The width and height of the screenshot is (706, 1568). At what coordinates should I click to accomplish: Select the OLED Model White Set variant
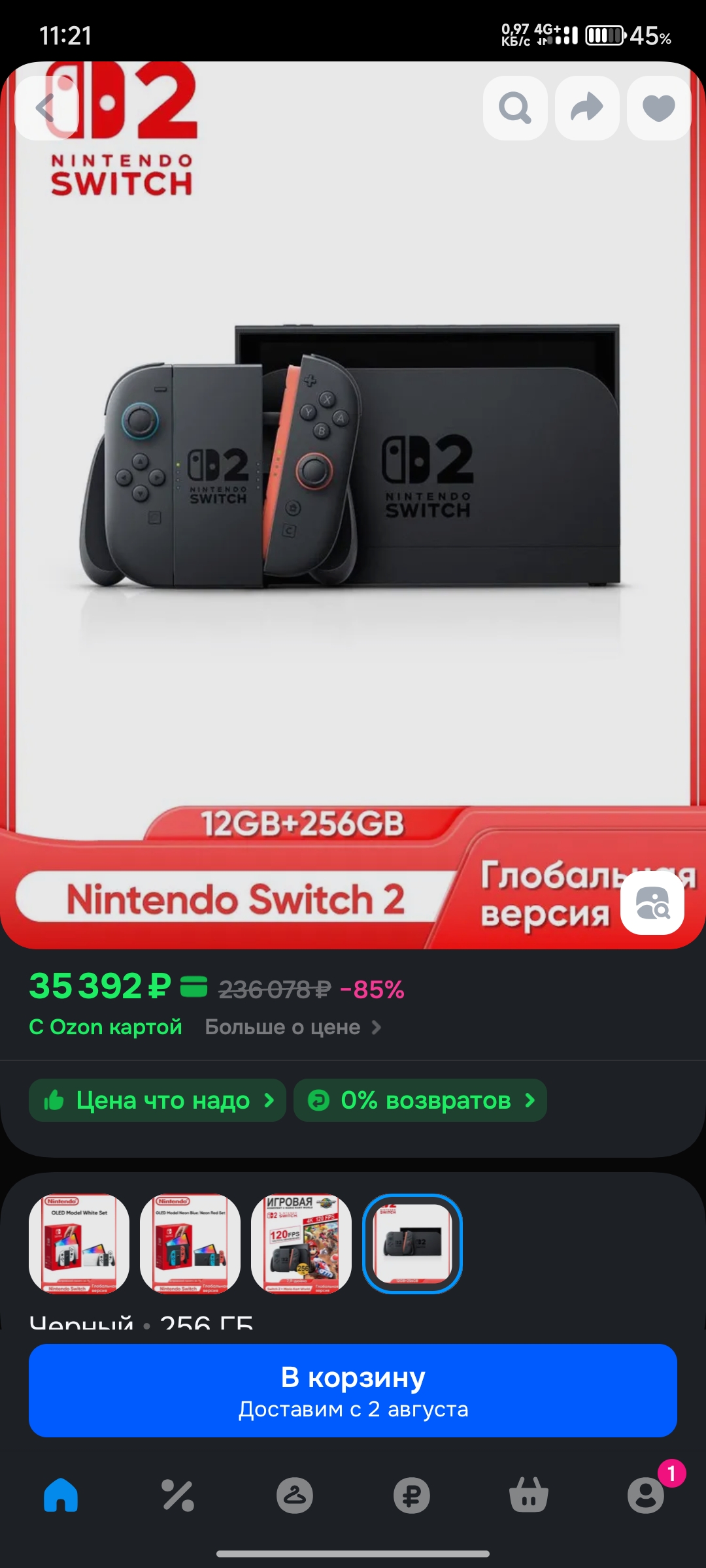79,1244
